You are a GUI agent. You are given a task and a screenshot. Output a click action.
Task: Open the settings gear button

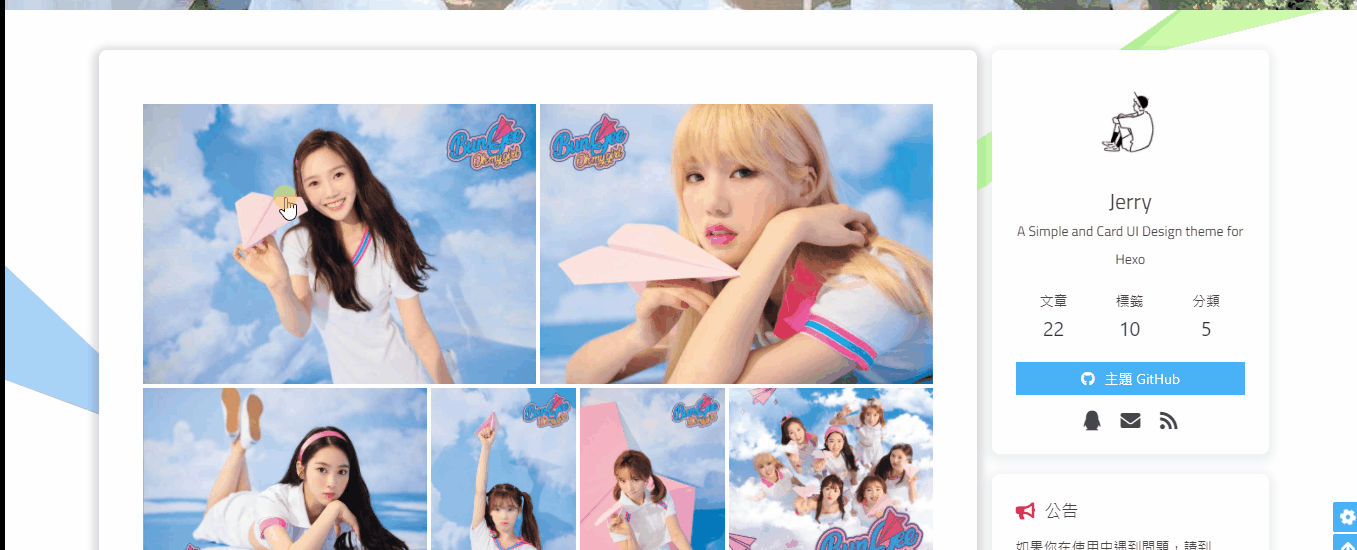click(x=1346, y=517)
